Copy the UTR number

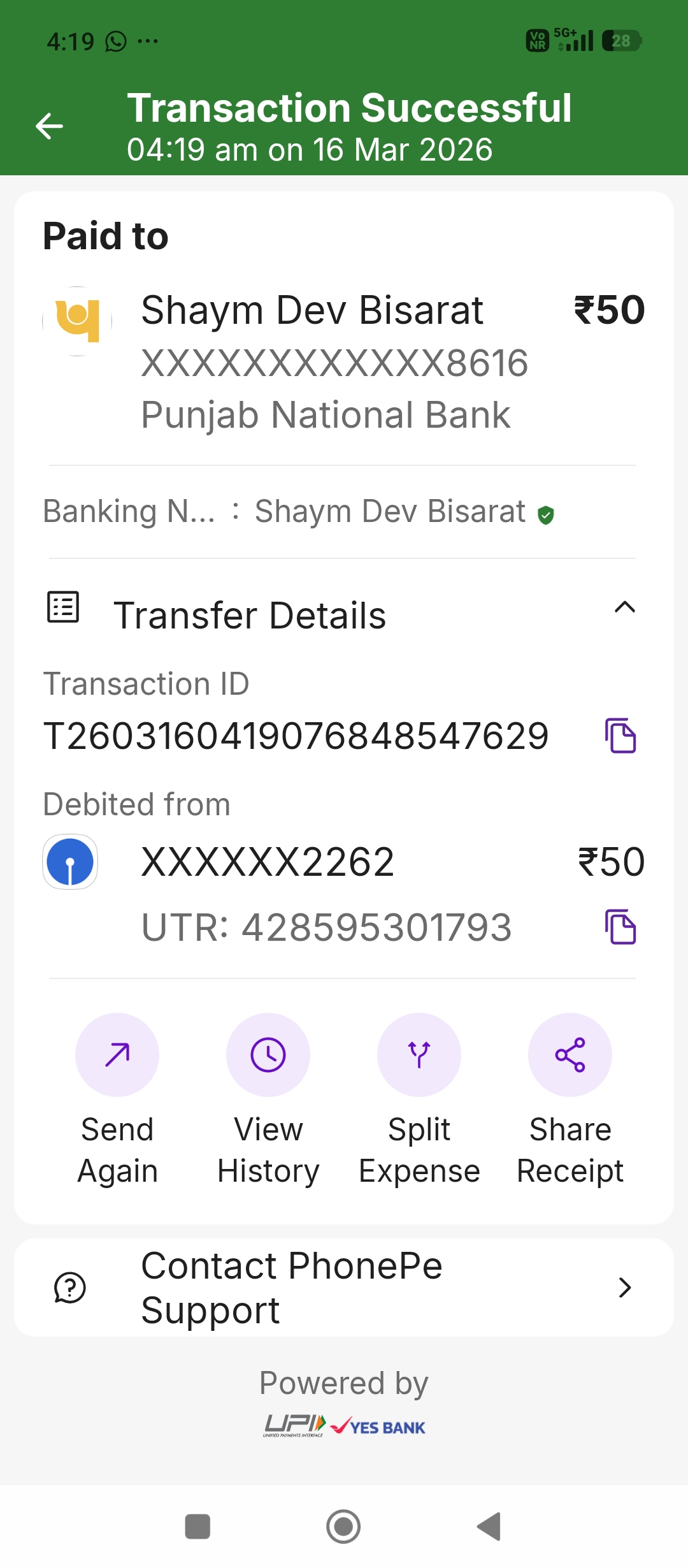[x=620, y=927]
